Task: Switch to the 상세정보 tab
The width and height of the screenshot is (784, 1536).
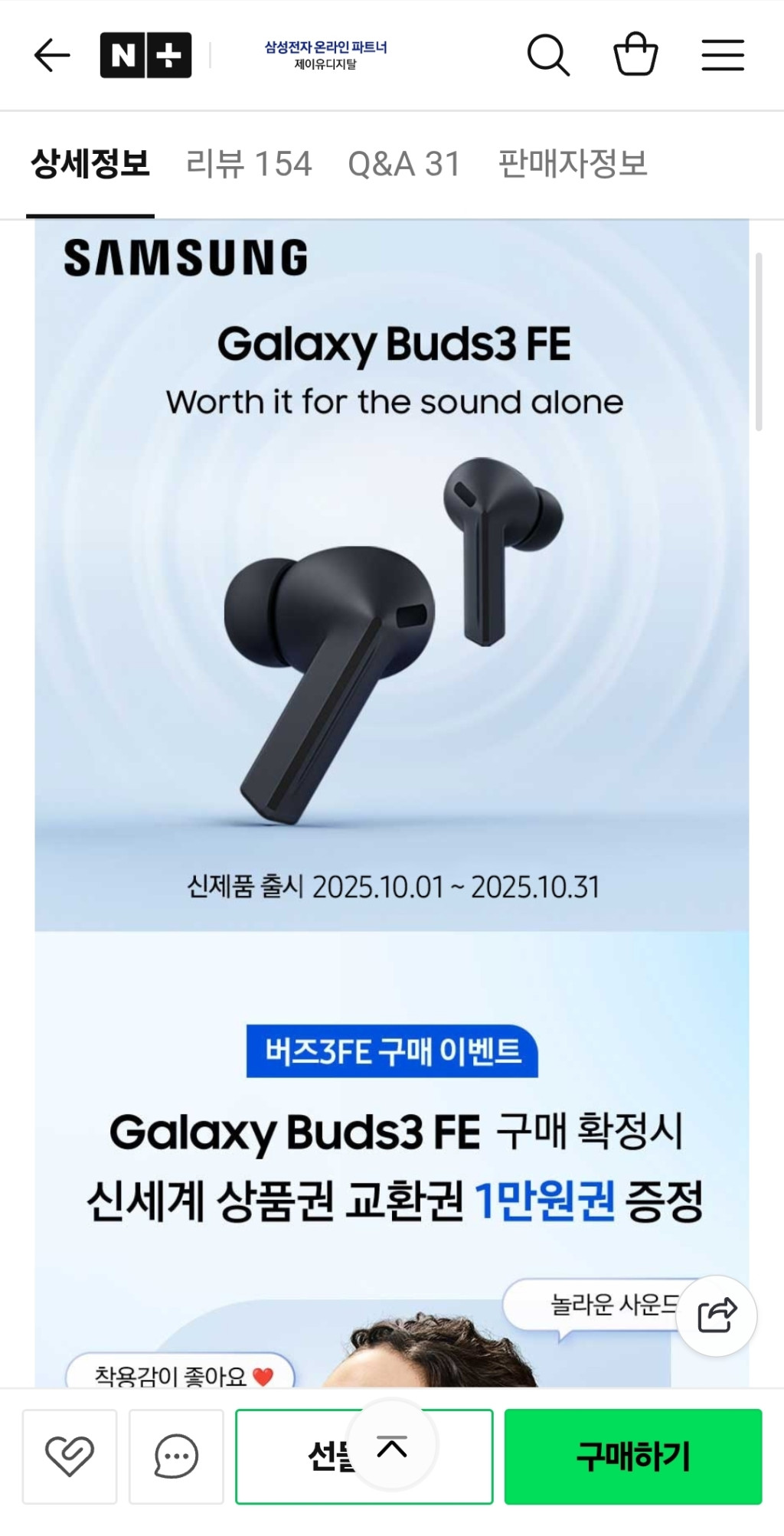Action: coord(90,164)
